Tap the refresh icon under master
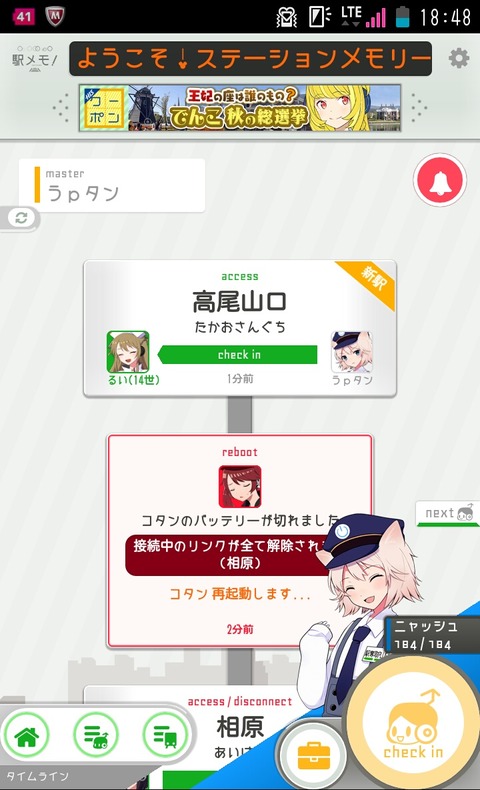 tap(21, 218)
